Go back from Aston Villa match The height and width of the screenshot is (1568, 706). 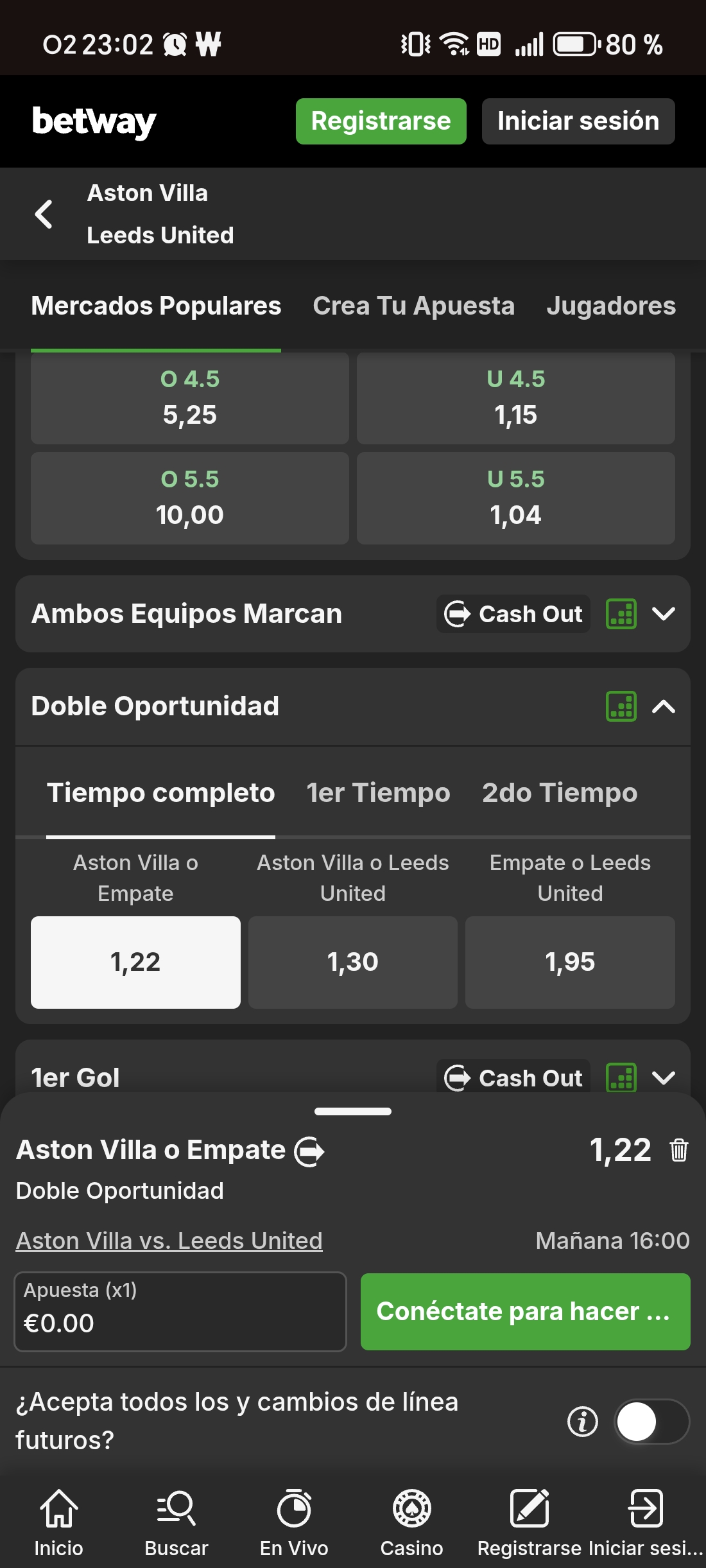[44, 214]
